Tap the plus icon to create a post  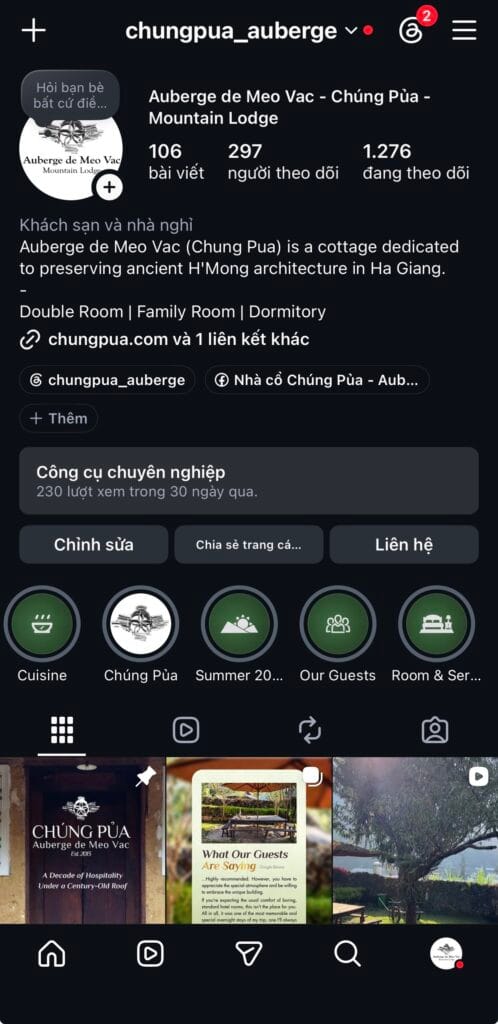tap(33, 31)
